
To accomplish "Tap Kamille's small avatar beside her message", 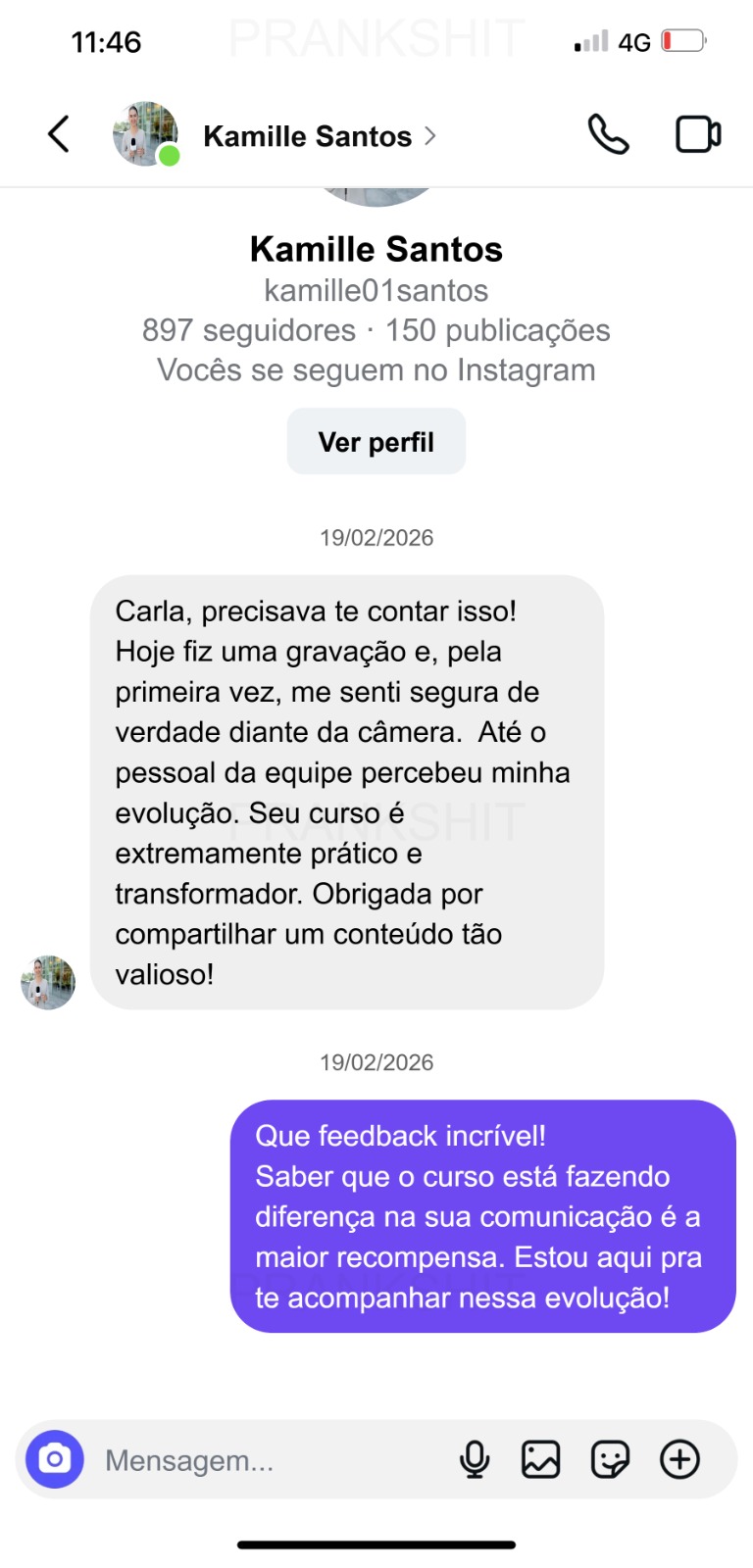I will 47,983.
